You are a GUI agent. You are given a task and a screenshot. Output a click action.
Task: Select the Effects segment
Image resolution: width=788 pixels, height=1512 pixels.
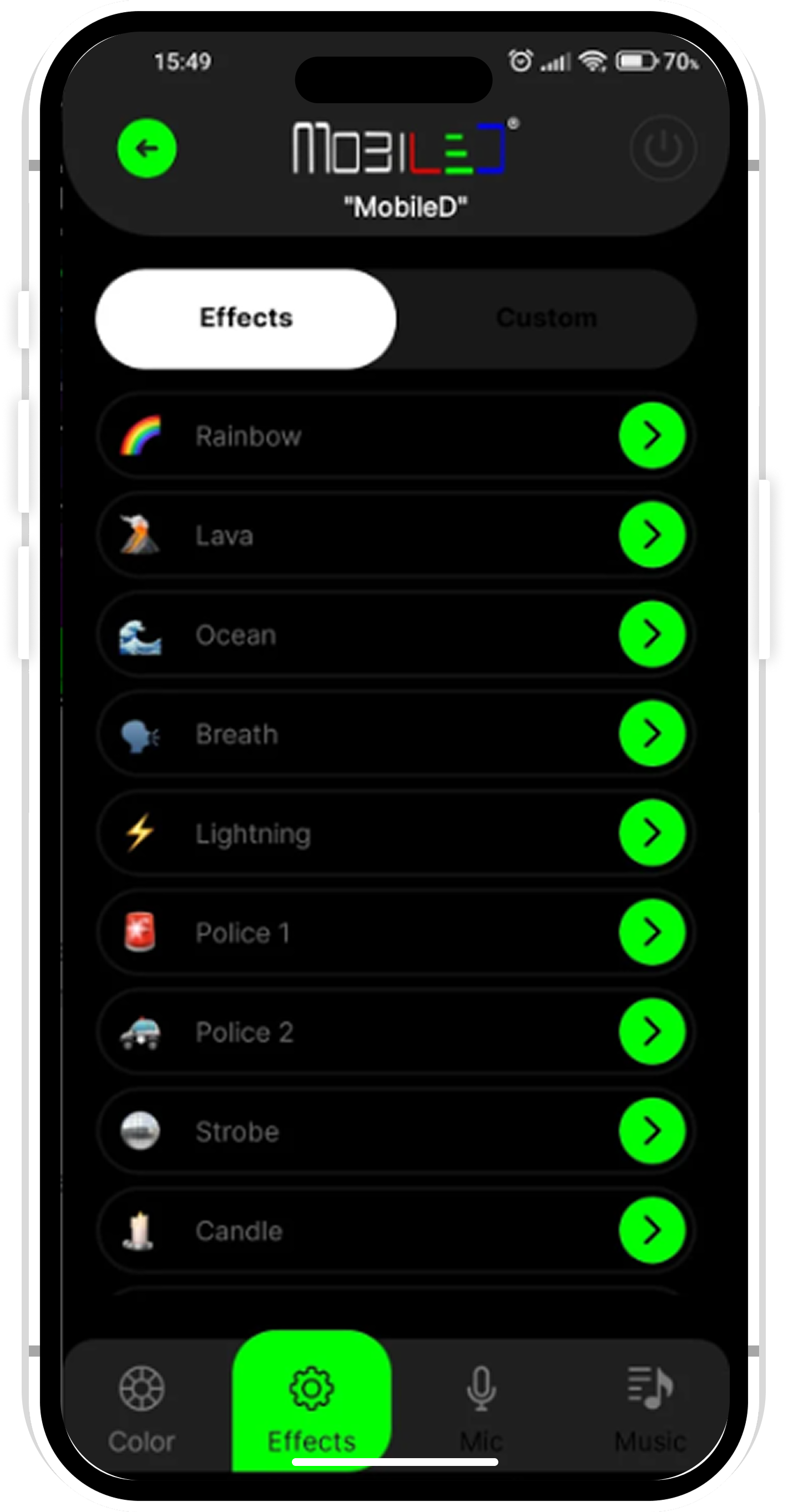[x=246, y=318]
